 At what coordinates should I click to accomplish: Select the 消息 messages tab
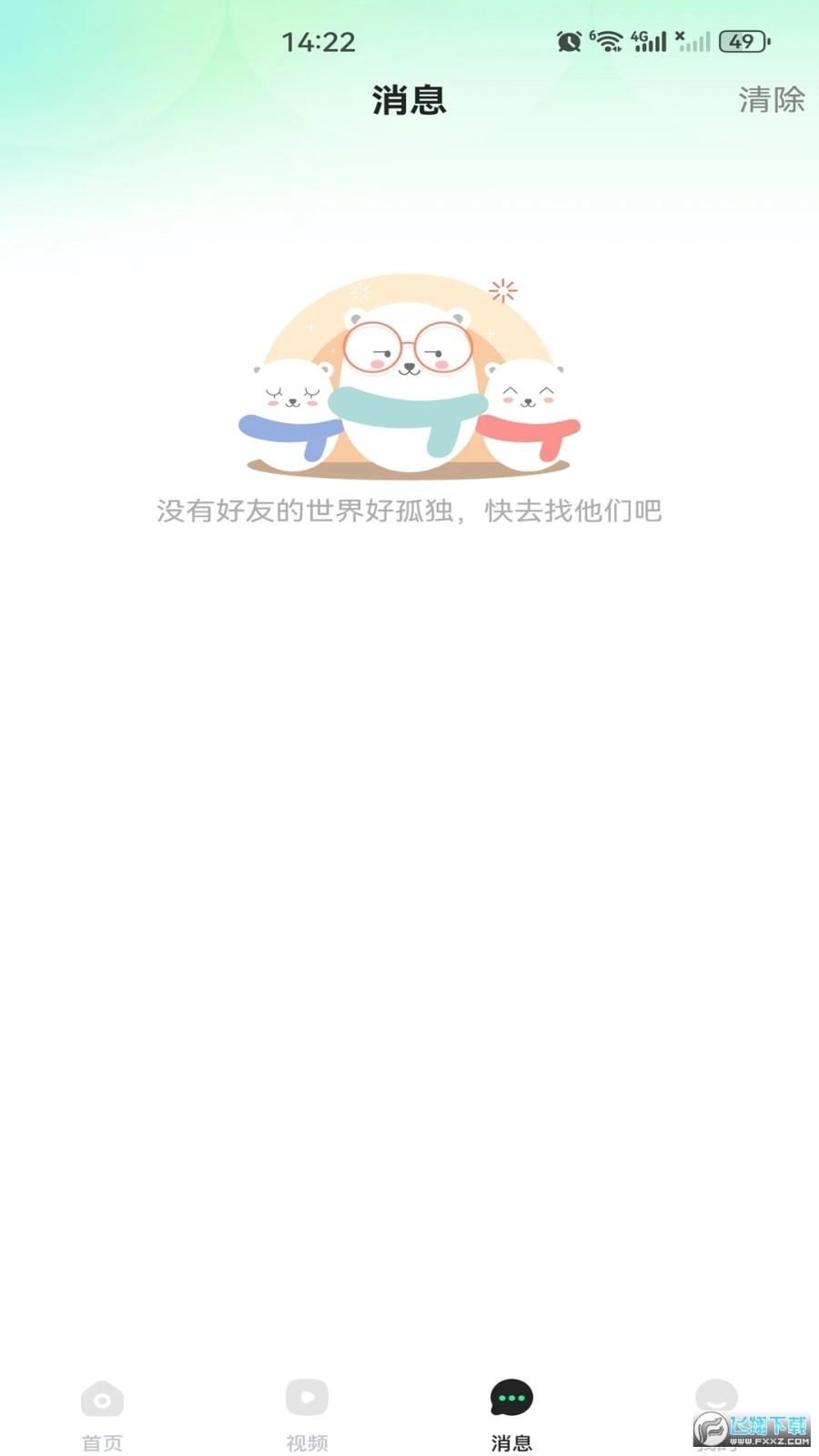[x=511, y=1414]
